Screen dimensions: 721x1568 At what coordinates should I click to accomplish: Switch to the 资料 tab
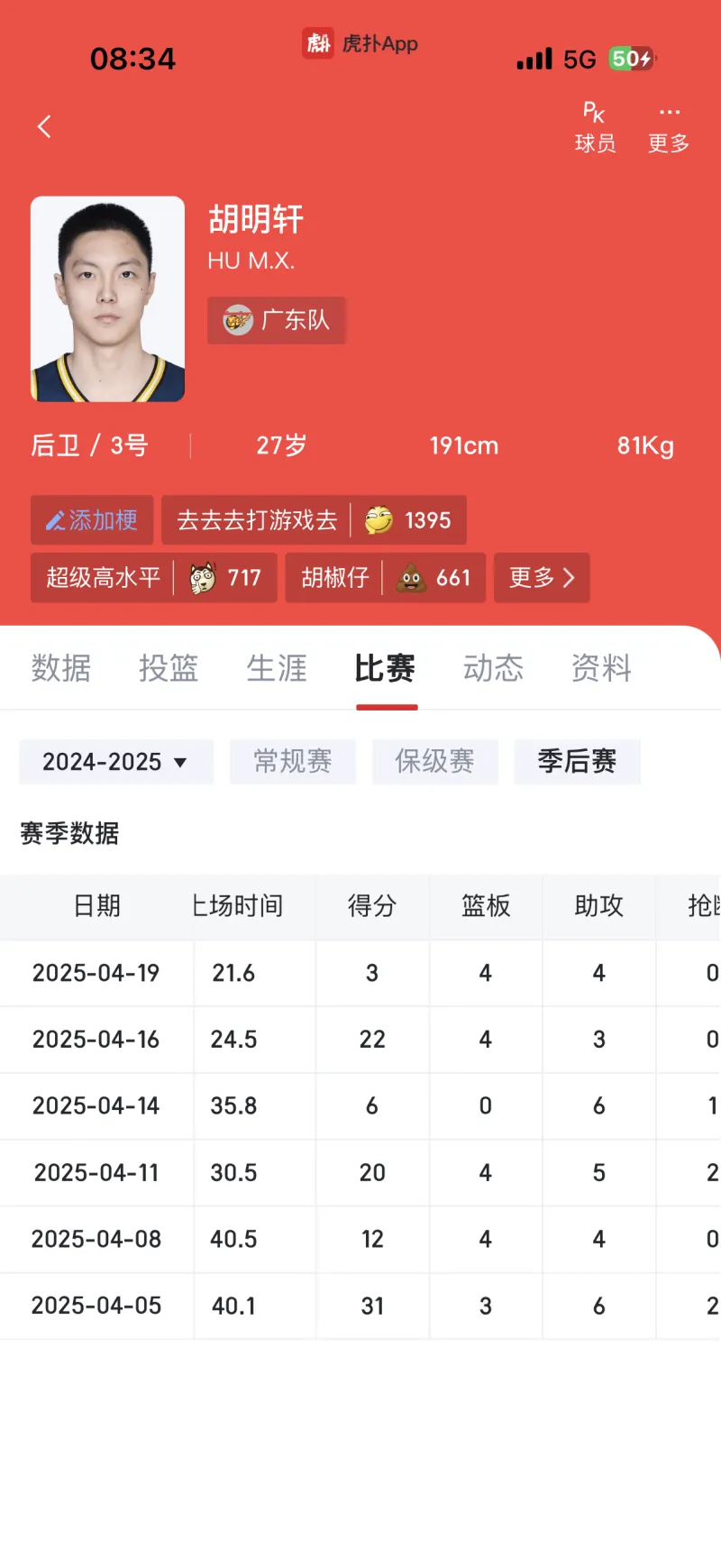[x=601, y=668]
